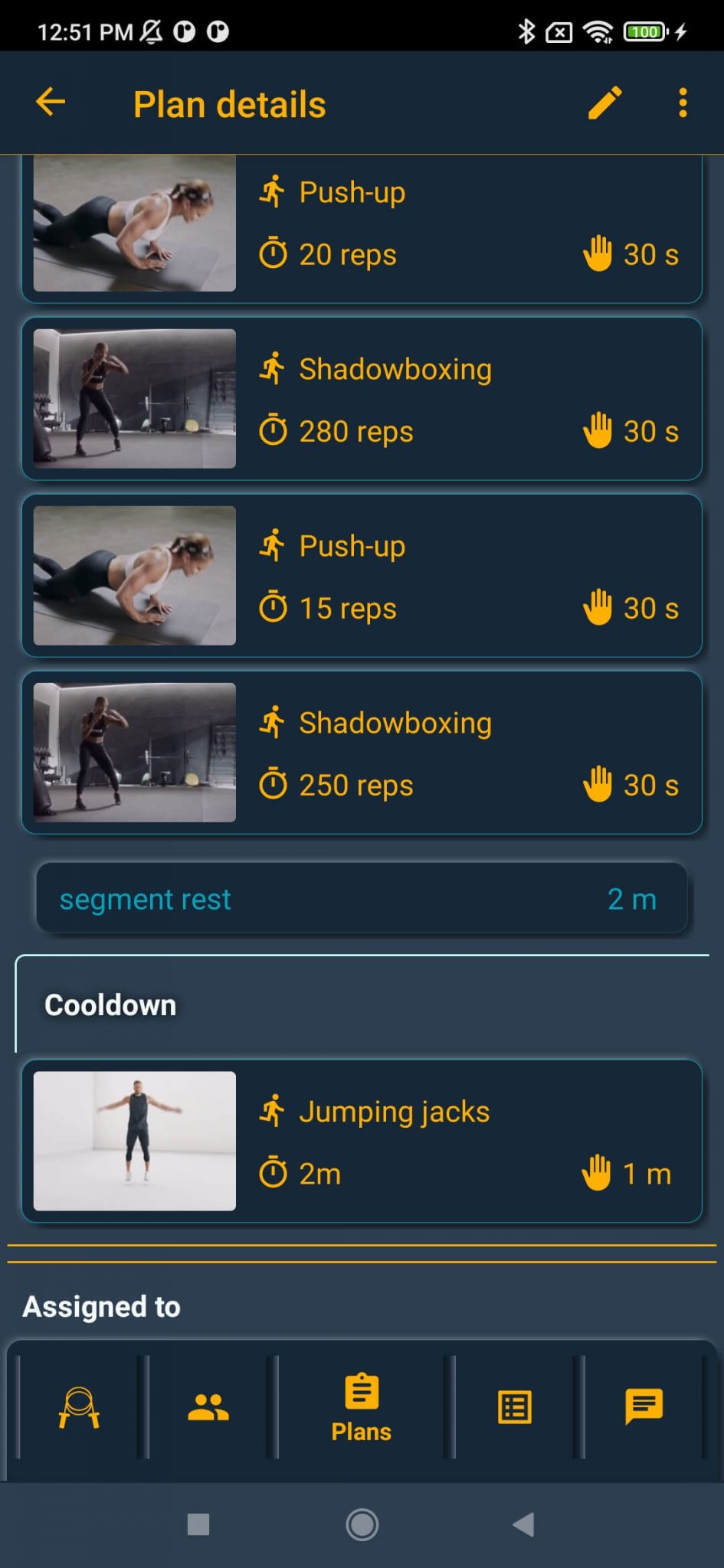The image size is (724, 1568).
Task: Open the messages chat tab
Action: 644,1407
